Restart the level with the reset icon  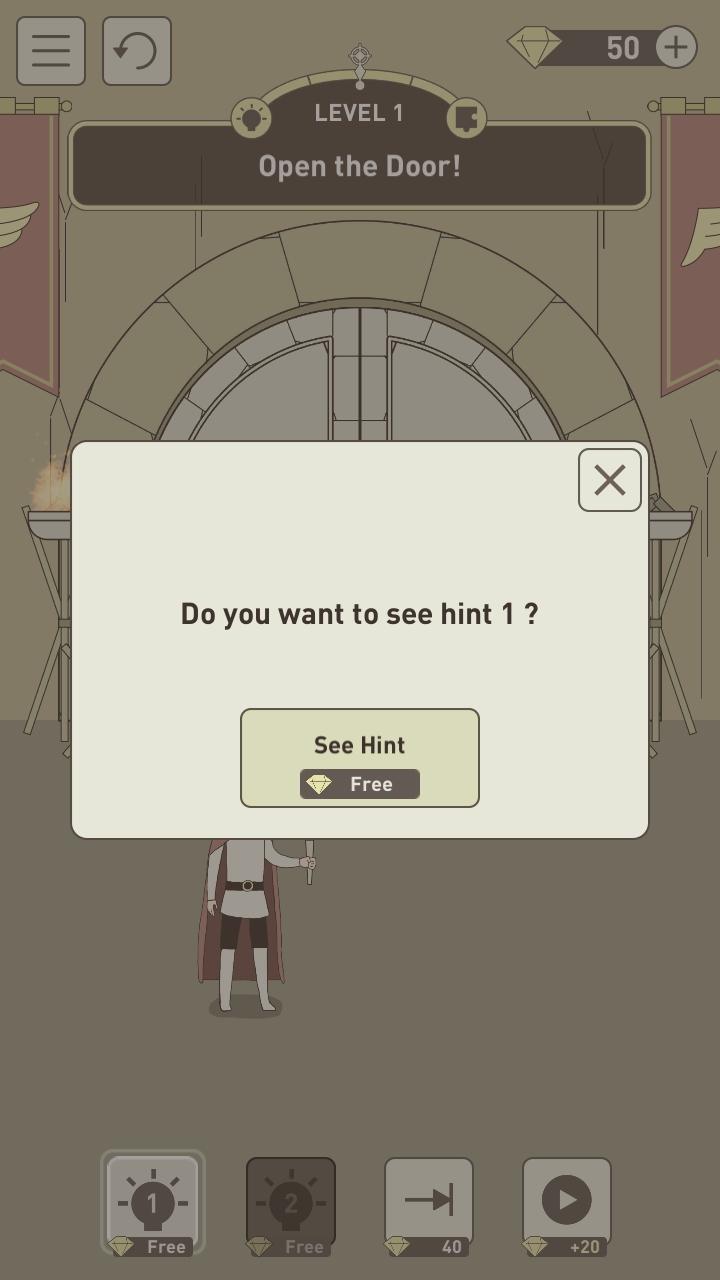pos(137,51)
